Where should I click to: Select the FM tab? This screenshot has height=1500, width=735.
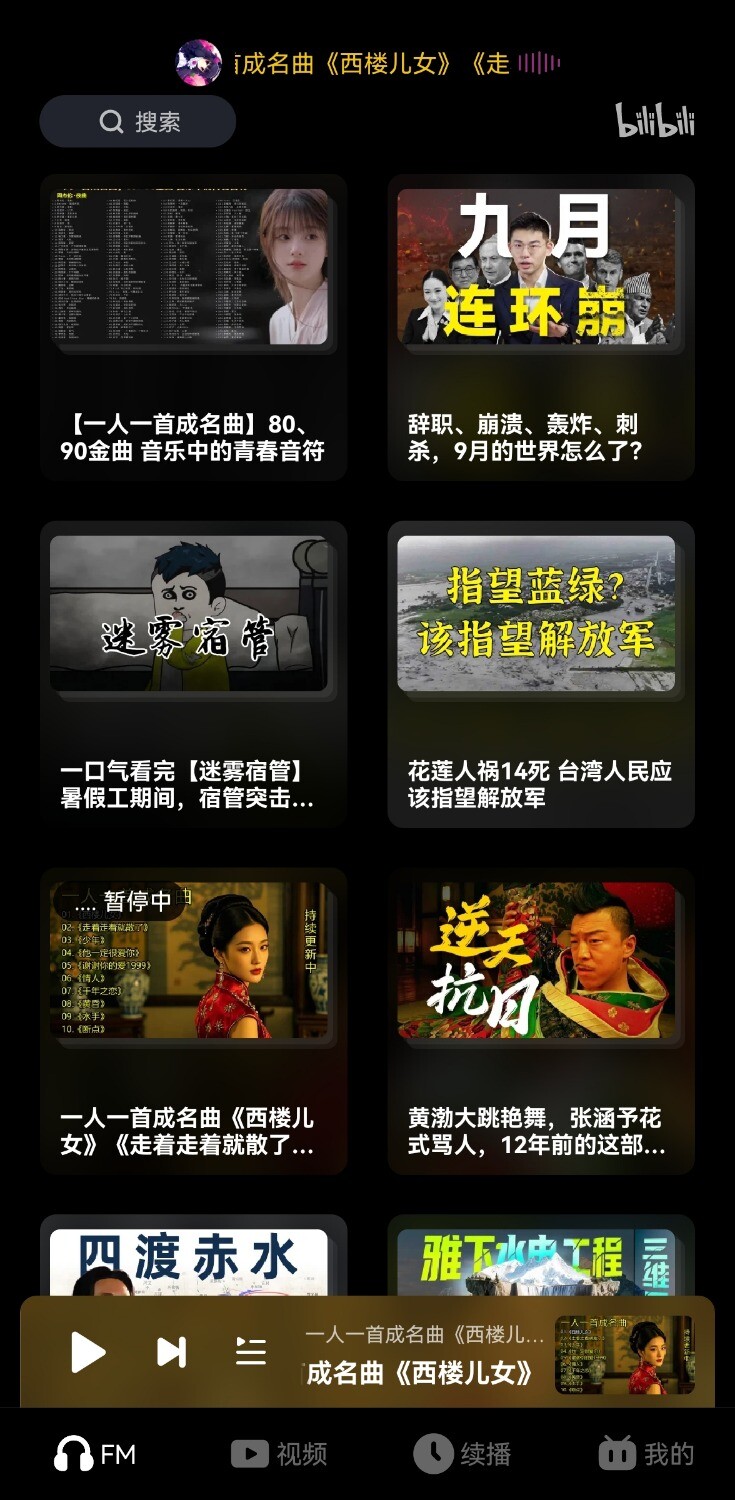(95, 1453)
